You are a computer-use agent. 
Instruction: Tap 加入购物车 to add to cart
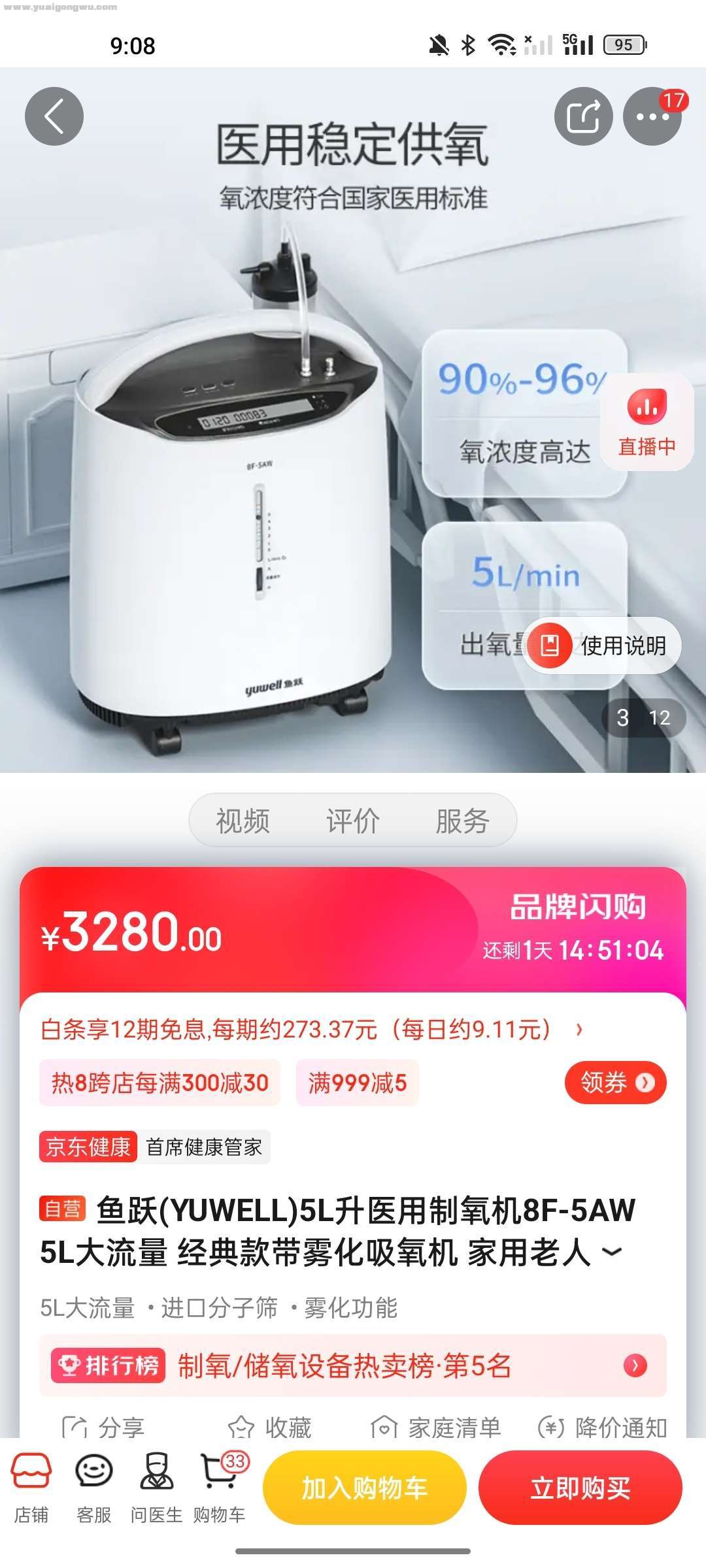tap(364, 1488)
